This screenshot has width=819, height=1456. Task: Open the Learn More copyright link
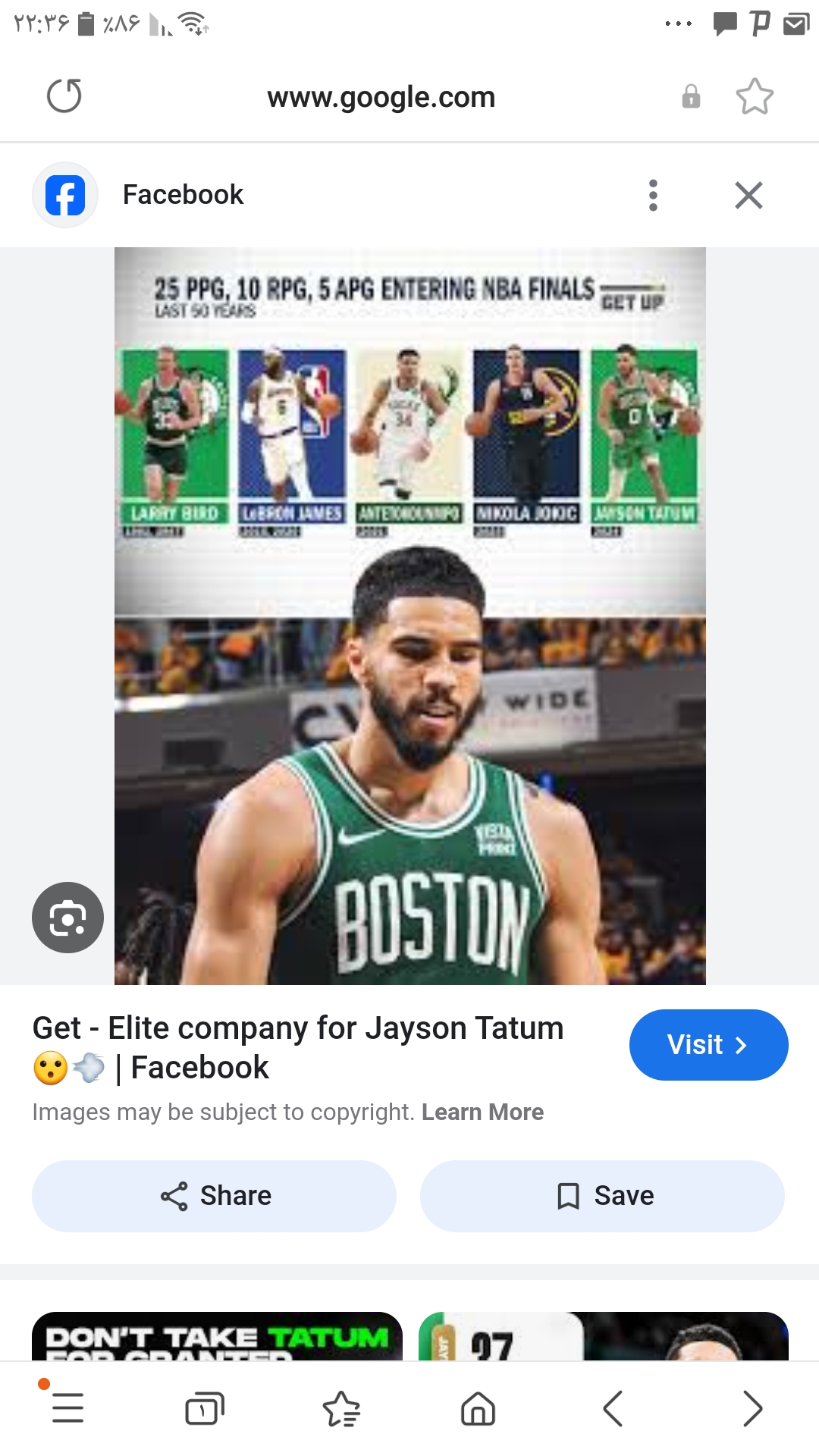[x=482, y=1112]
